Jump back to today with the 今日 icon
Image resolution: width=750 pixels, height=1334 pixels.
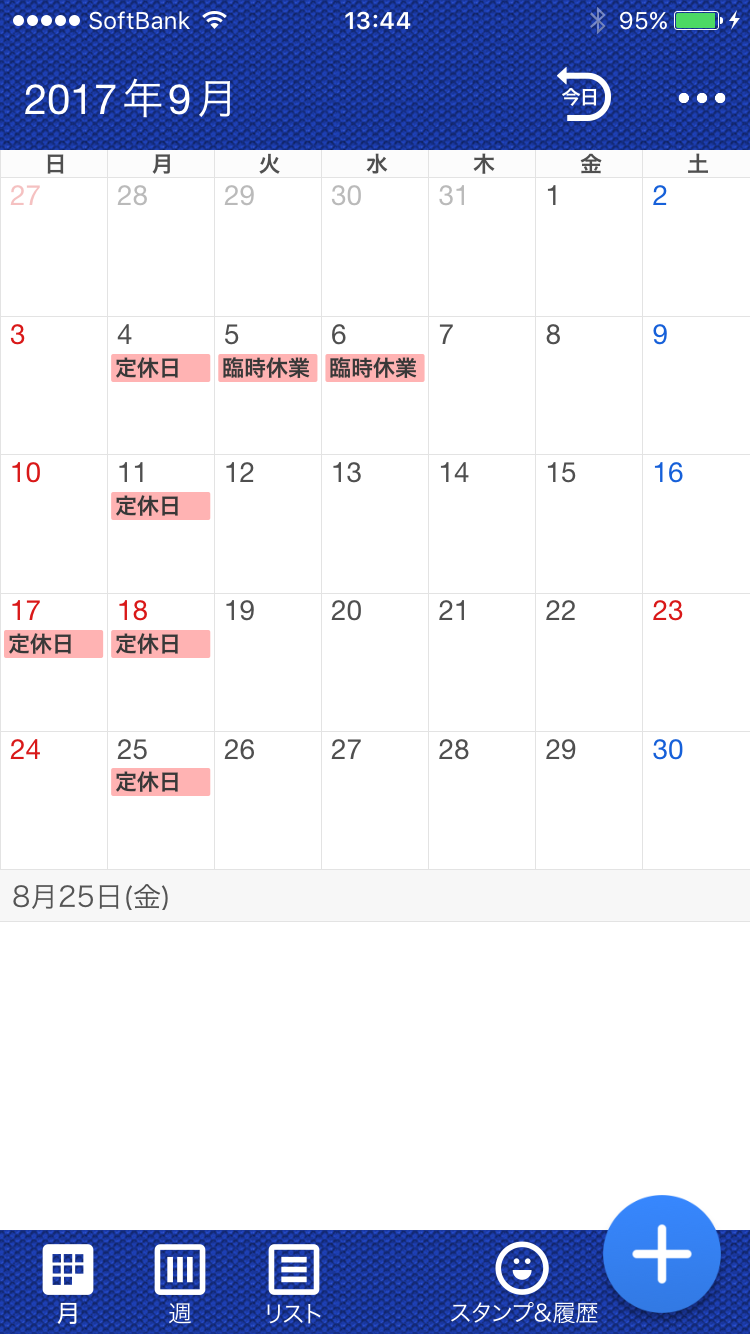pyautogui.click(x=583, y=96)
